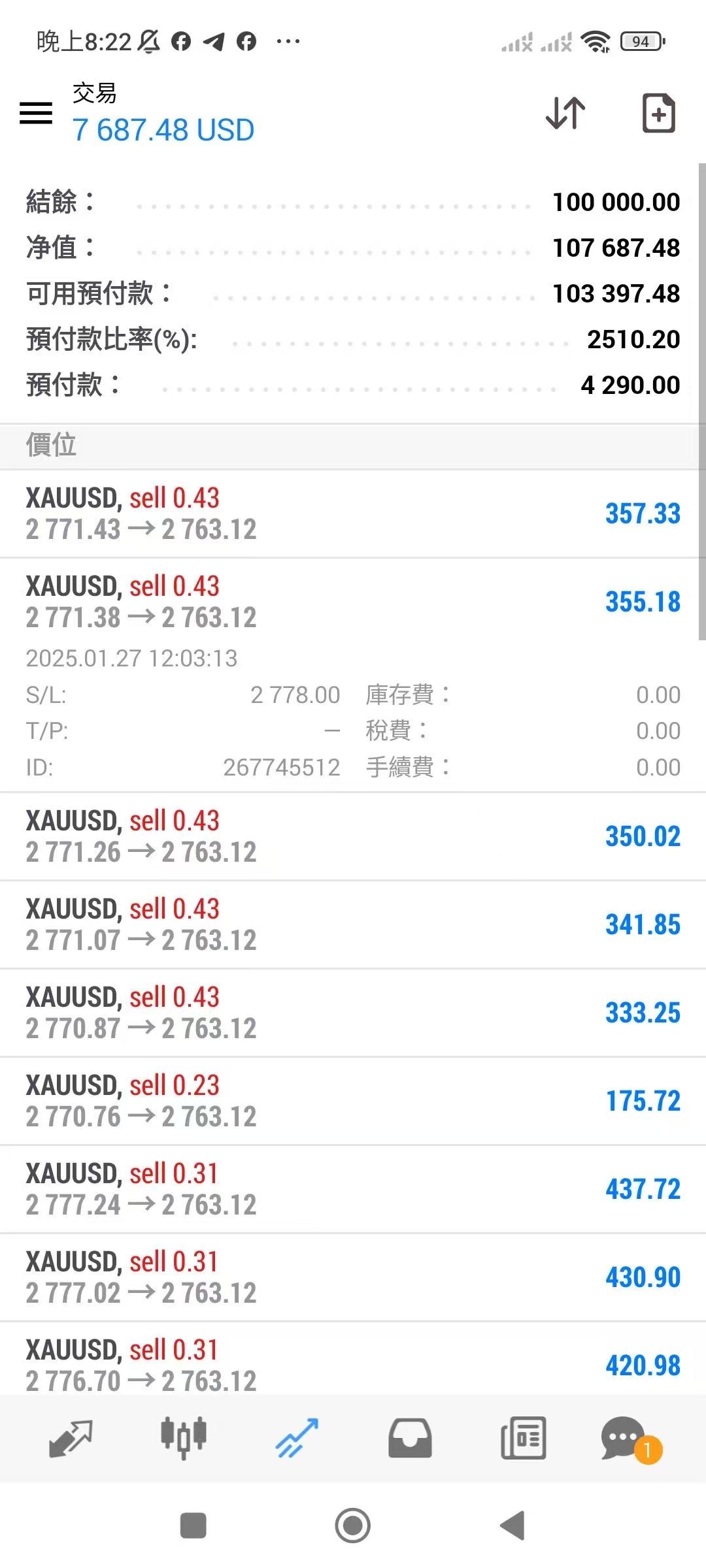Collapse the position opened at 2 771.38

353,602
